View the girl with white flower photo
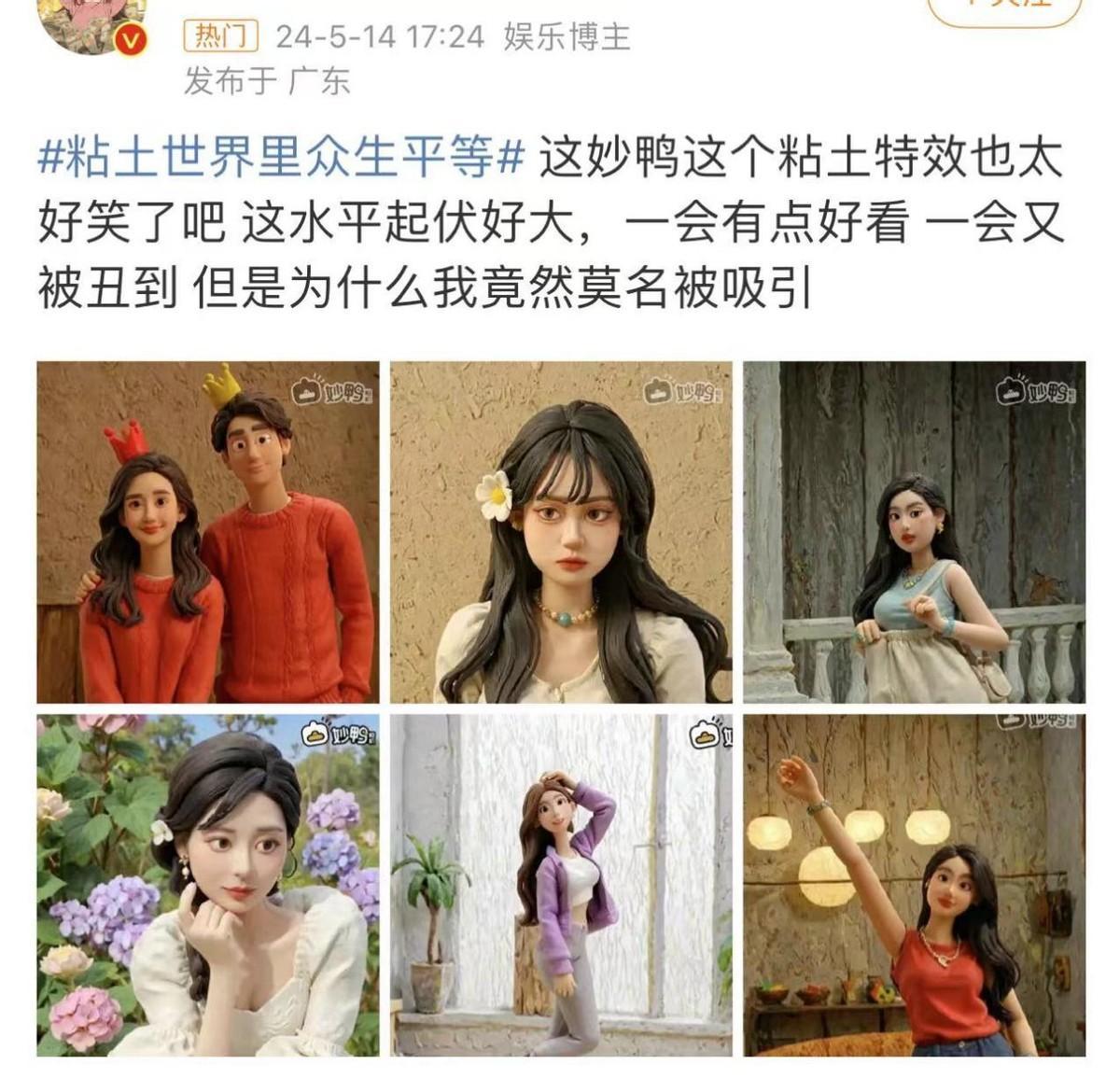This screenshot has width=1120, height=1078. pos(561,532)
